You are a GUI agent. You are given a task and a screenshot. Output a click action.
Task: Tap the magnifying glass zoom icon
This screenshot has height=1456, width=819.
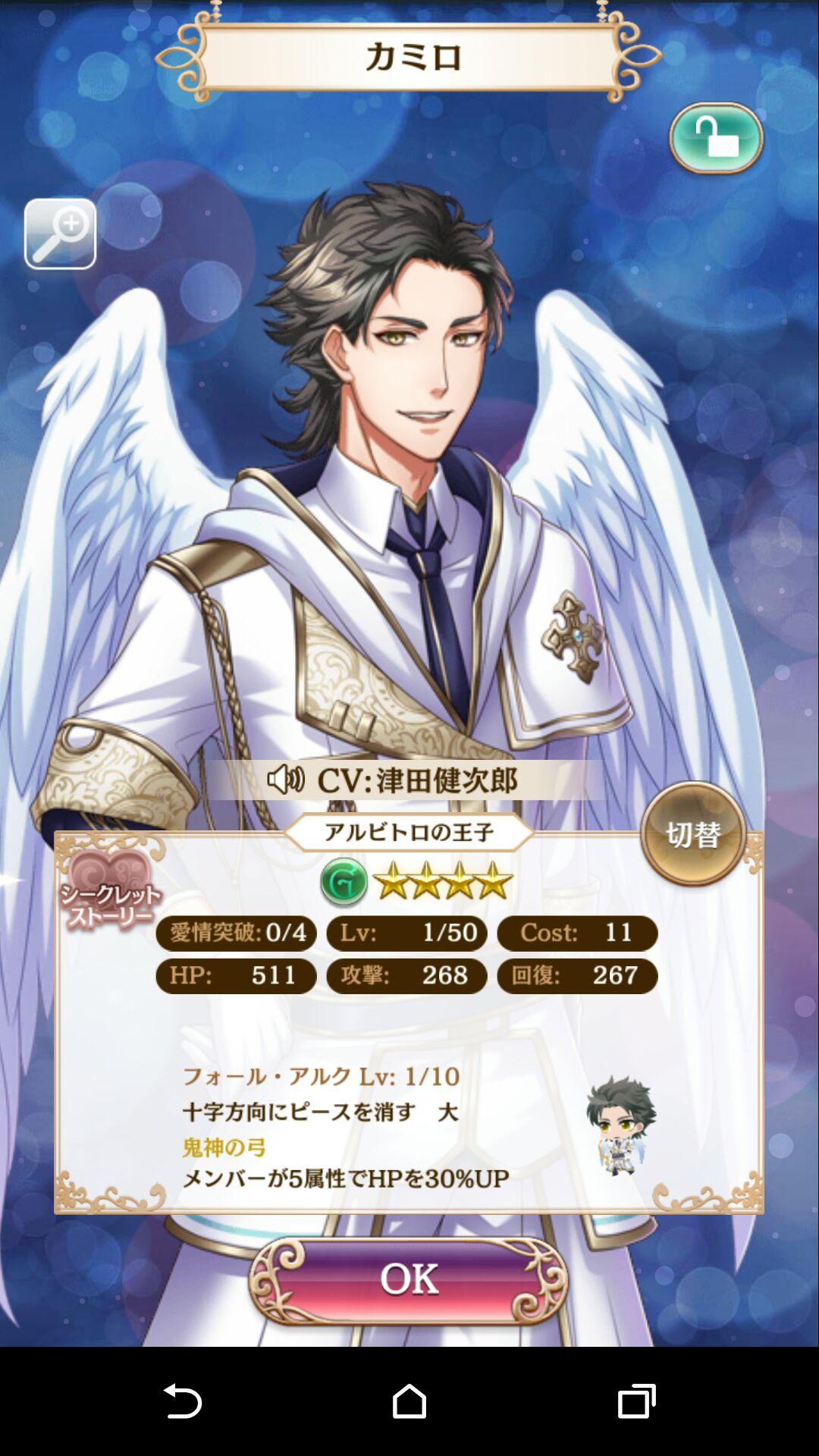click(60, 234)
